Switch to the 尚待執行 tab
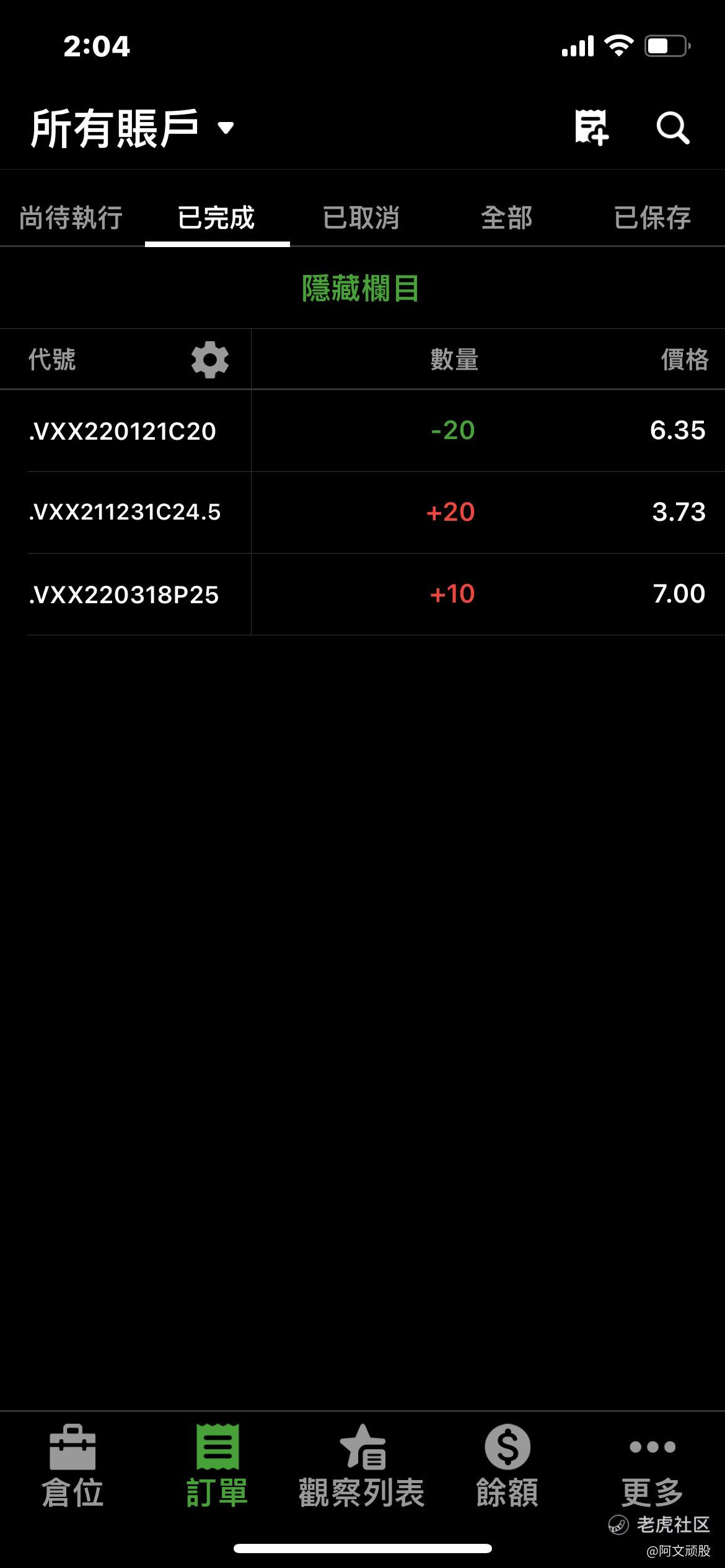The image size is (725, 1568). coord(71,218)
